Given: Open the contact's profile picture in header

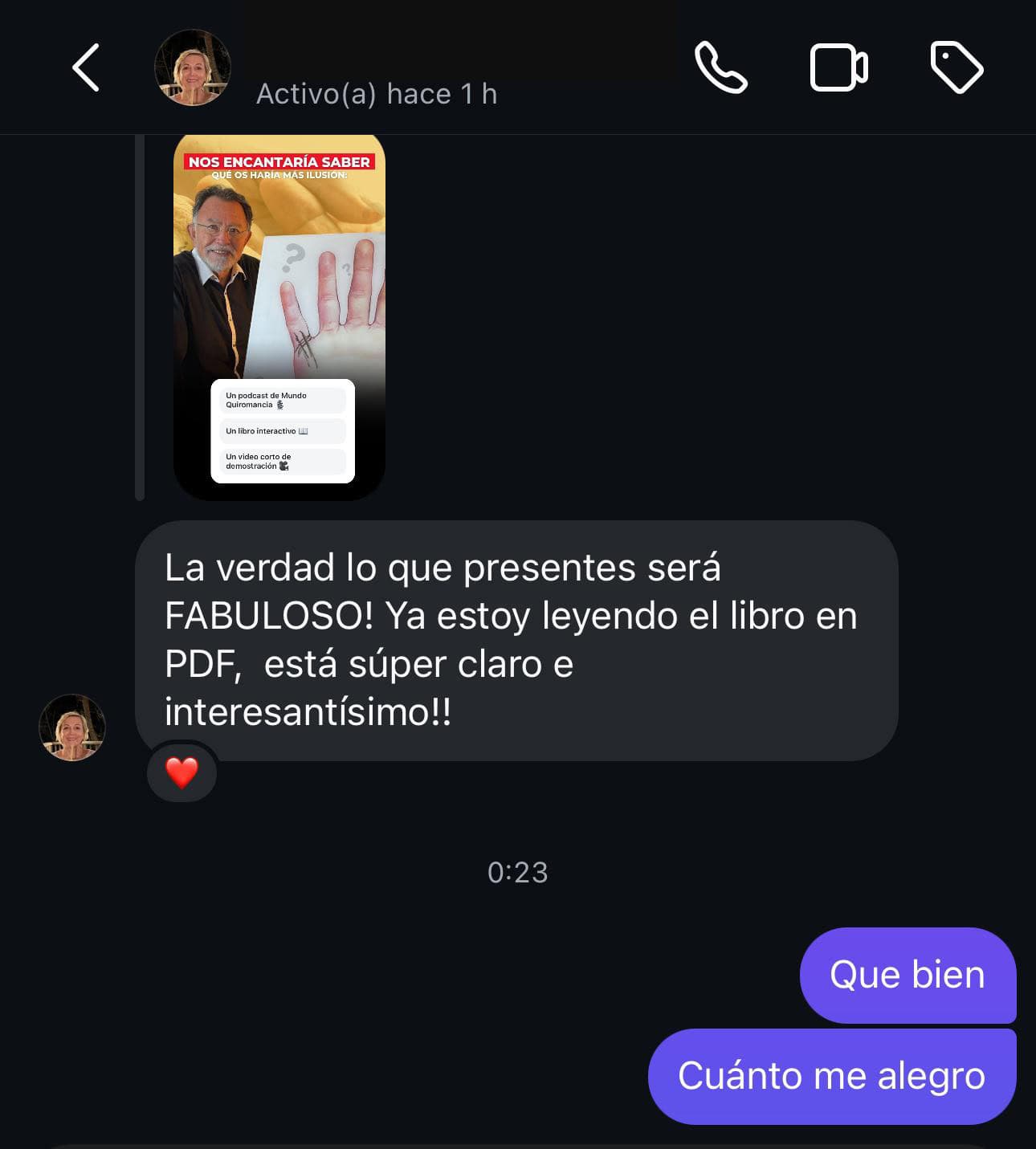Looking at the screenshot, I should (x=193, y=68).
